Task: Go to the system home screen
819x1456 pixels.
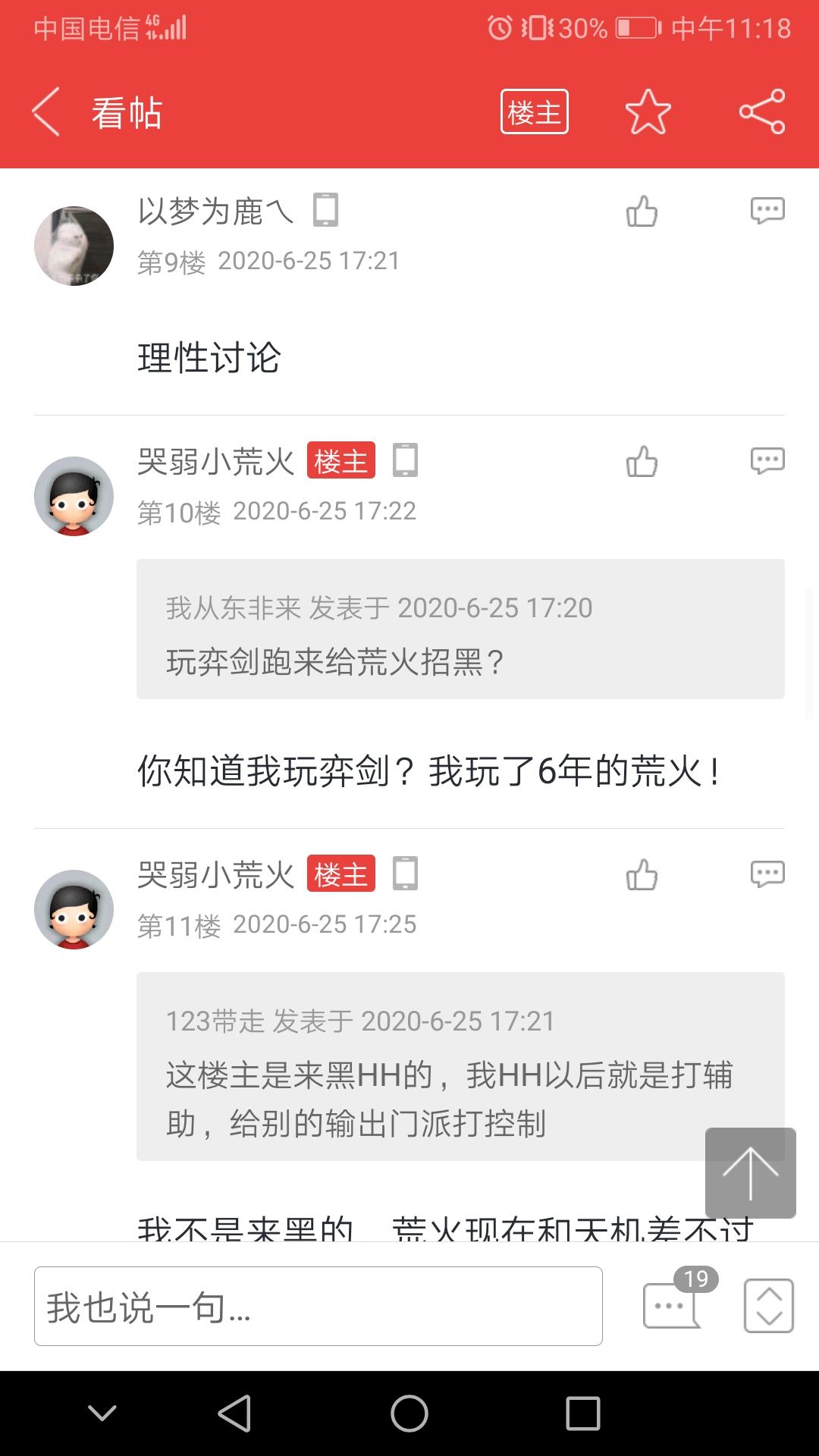Action: click(x=409, y=1414)
